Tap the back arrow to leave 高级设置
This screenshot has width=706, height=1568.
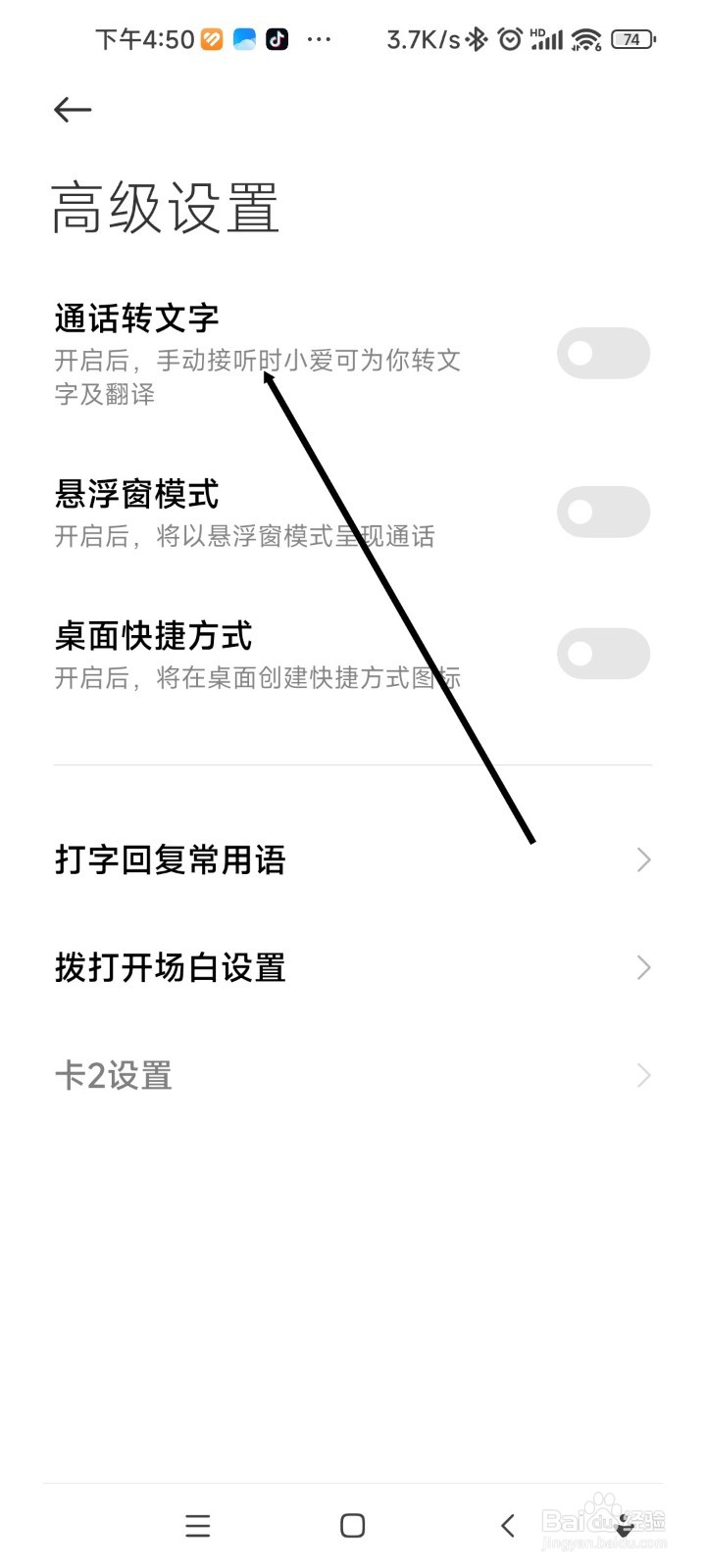[x=72, y=110]
